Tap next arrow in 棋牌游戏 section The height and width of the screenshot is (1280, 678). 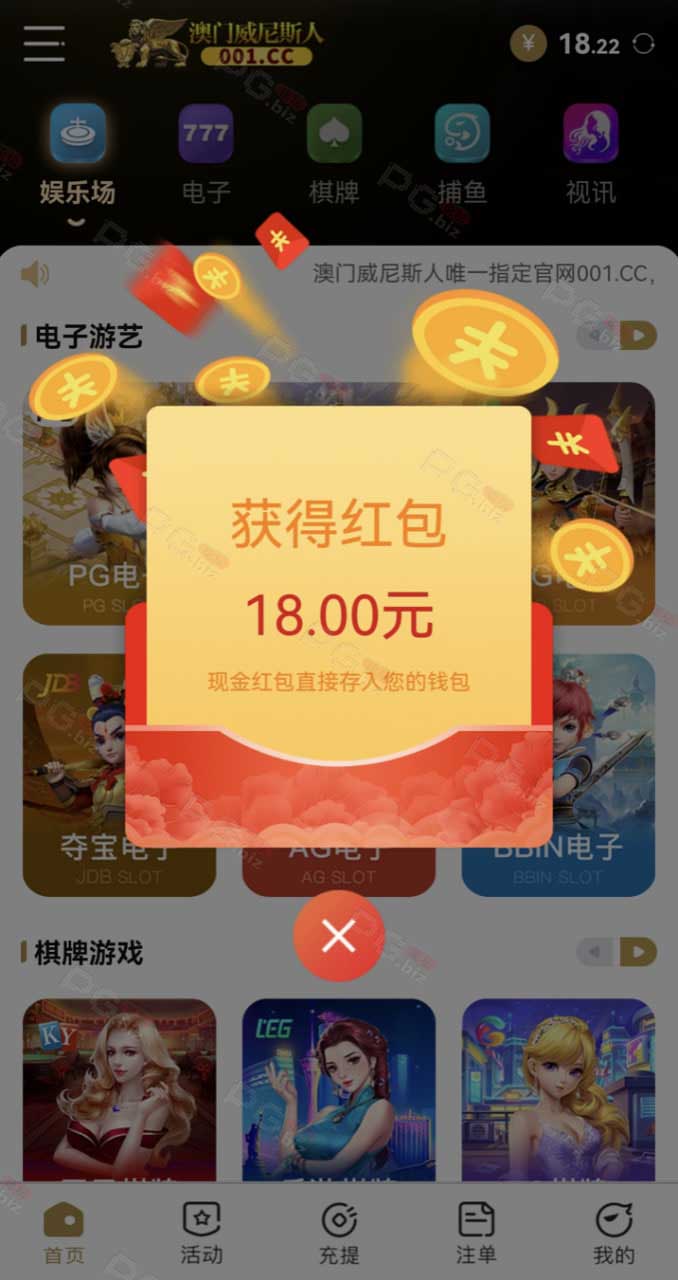(x=638, y=952)
